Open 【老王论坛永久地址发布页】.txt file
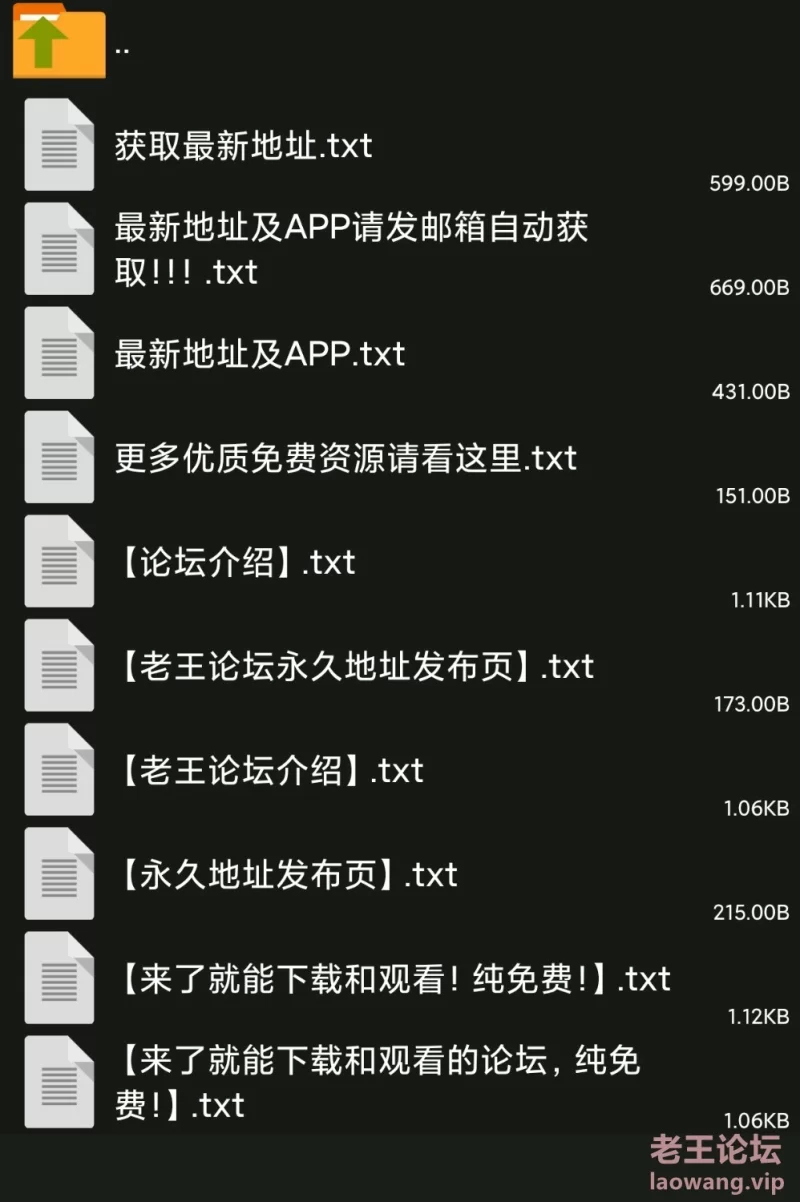This screenshot has width=800, height=1202. coord(355,666)
